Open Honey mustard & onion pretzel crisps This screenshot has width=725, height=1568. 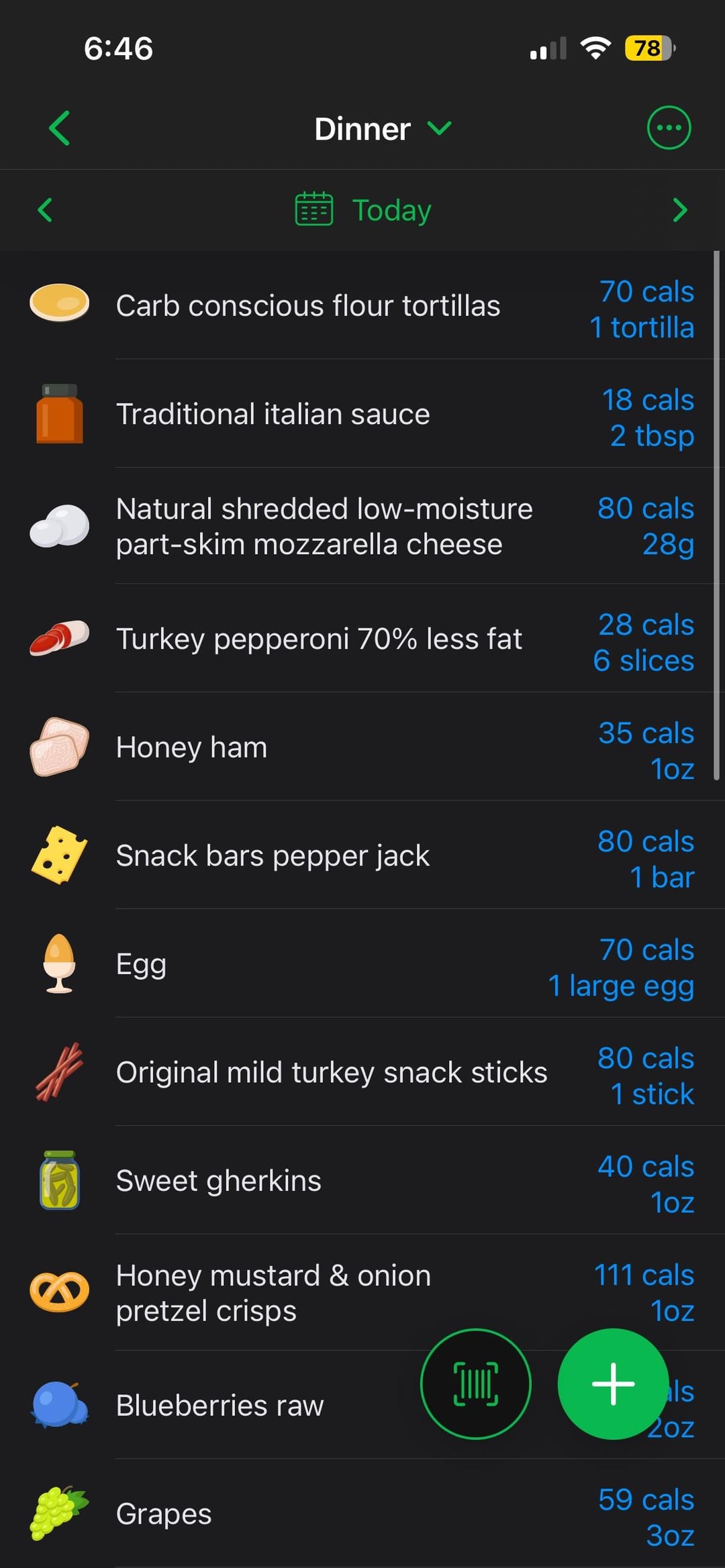pyautogui.click(x=273, y=1293)
